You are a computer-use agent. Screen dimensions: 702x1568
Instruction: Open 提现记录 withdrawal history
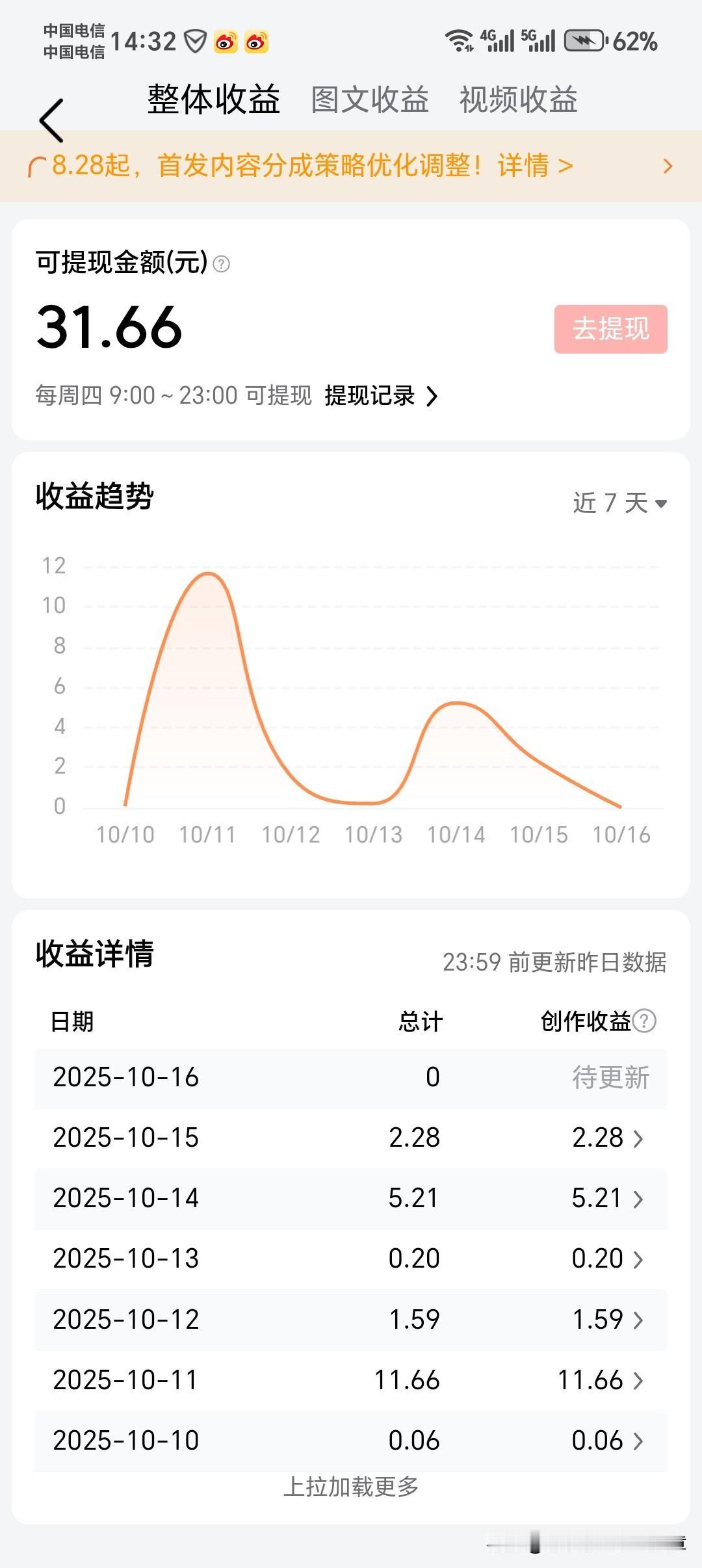[x=381, y=395]
